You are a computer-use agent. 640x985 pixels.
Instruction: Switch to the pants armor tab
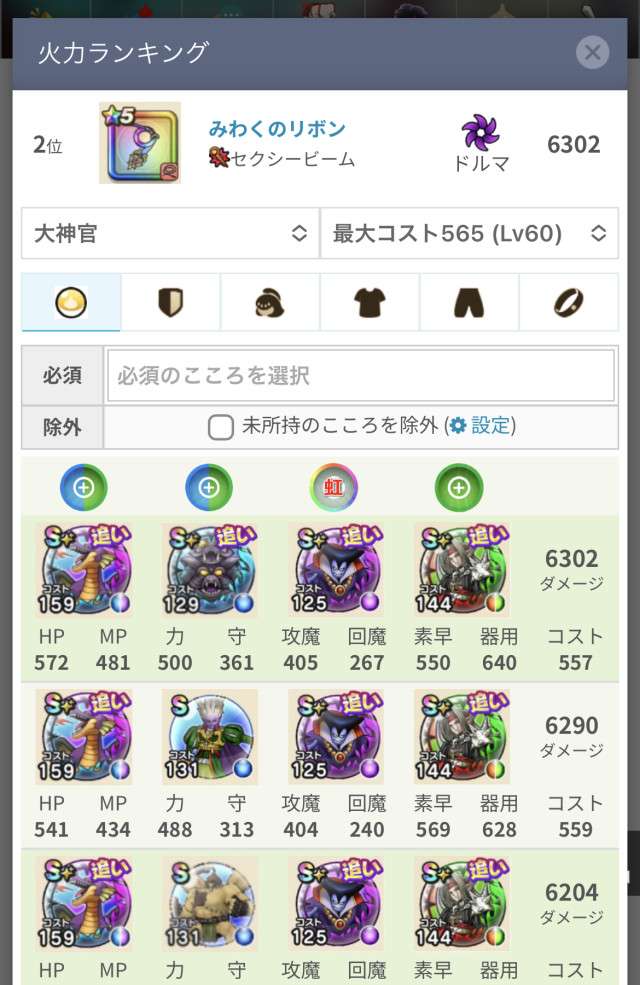(x=469, y=303)
